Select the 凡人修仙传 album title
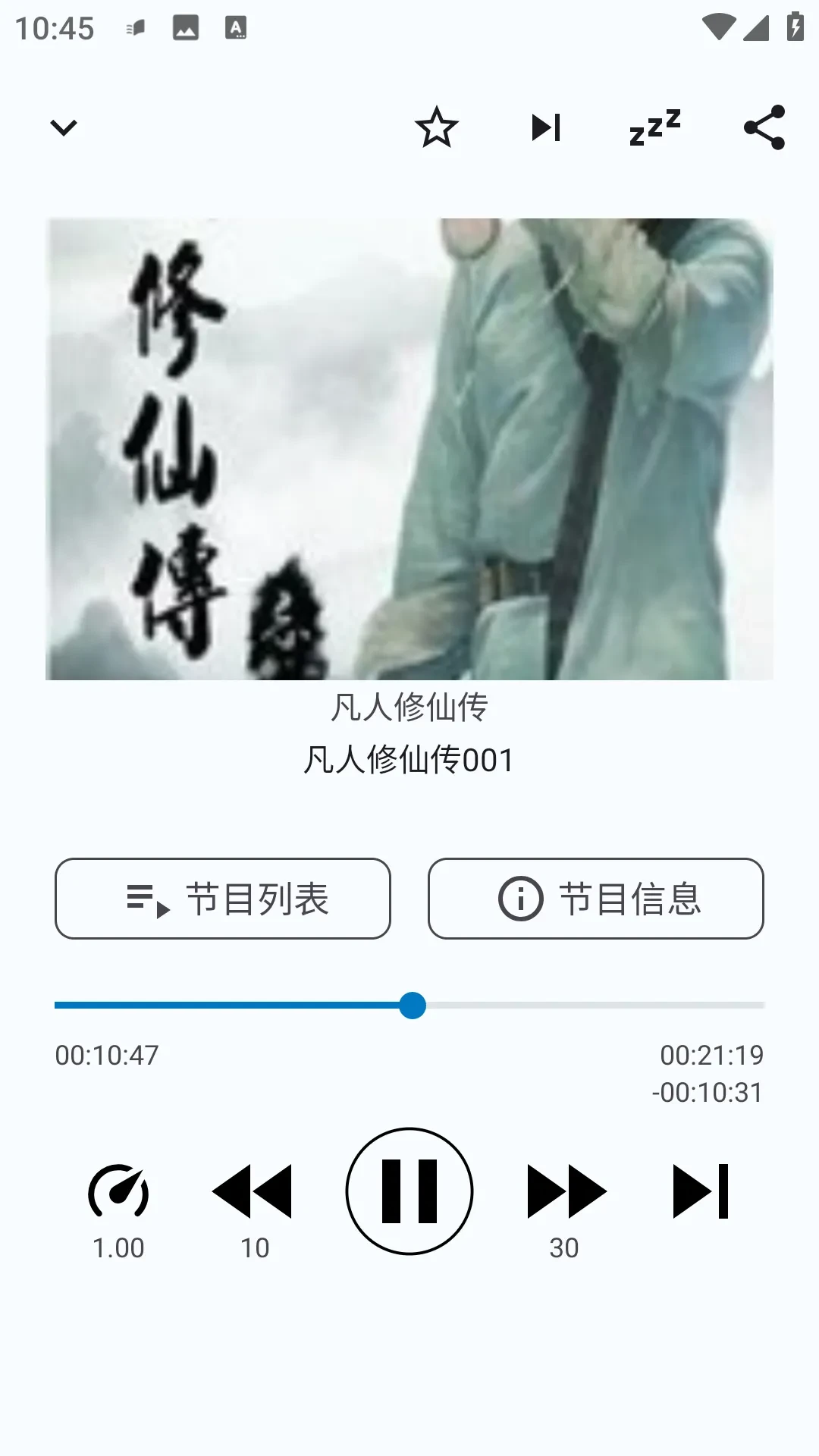 click(409, 706)
